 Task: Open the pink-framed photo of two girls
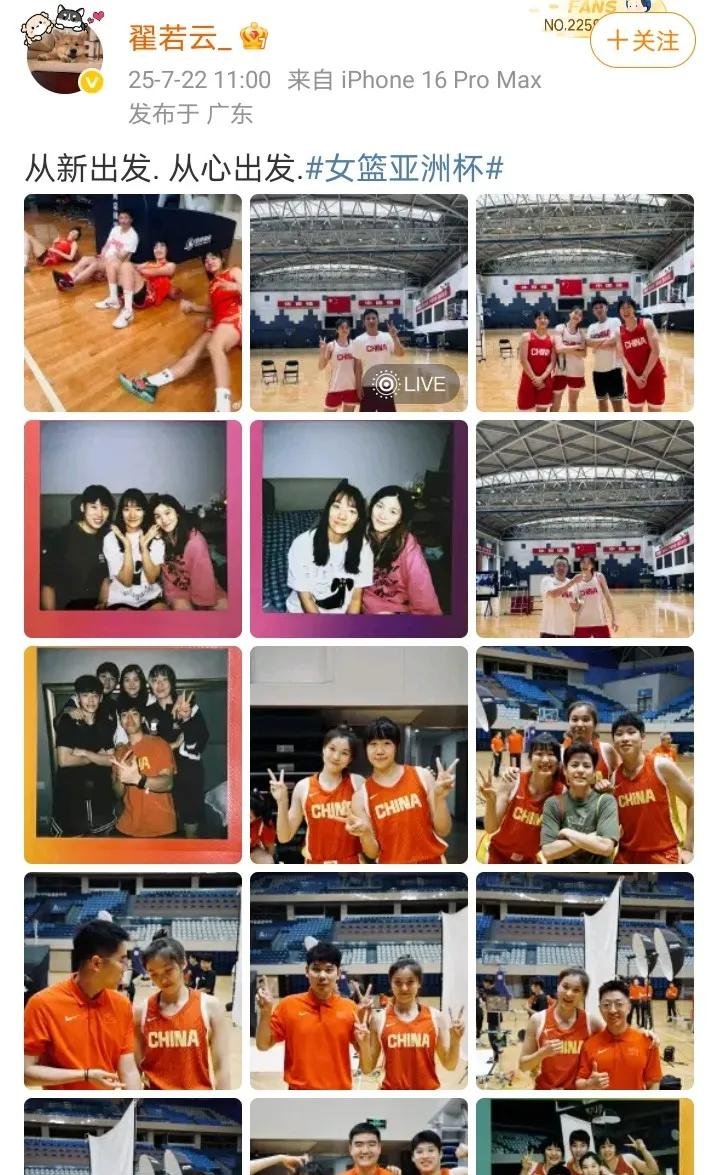pyautogui.click(x=358, y=528)
